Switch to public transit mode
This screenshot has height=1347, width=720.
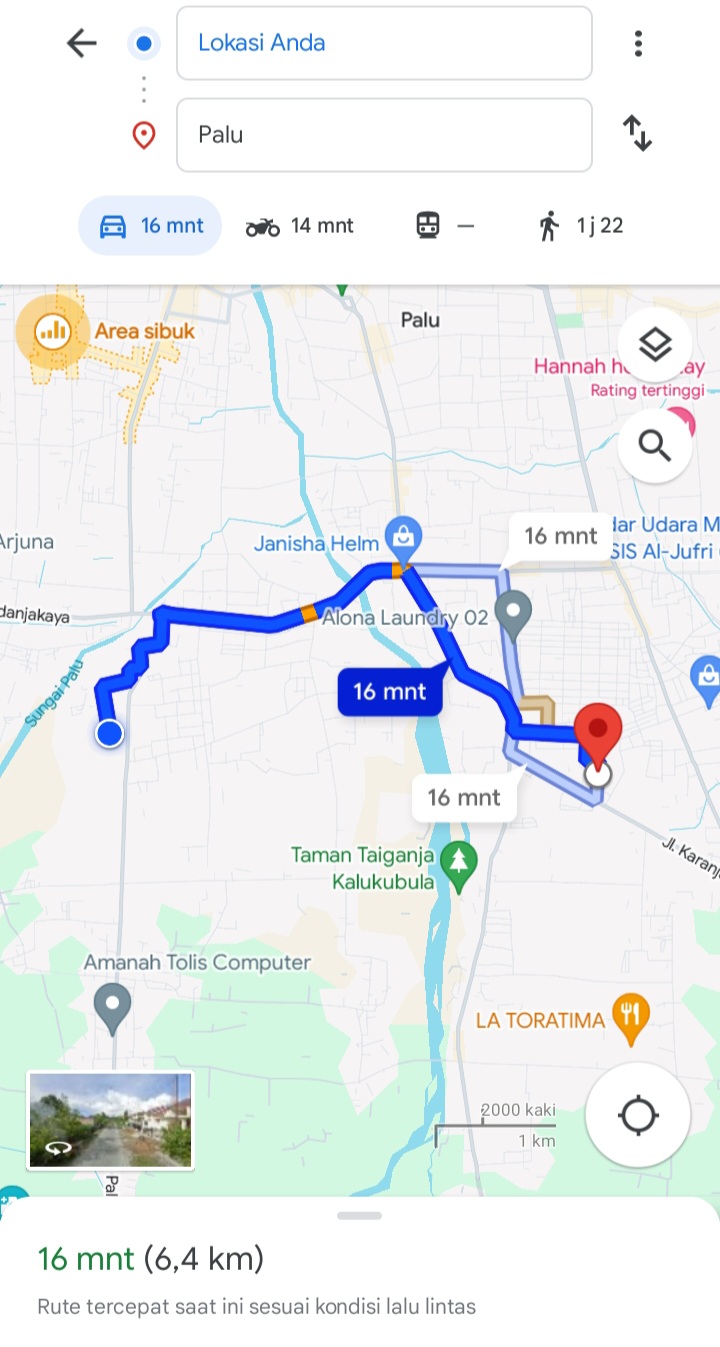click(445, 226)
